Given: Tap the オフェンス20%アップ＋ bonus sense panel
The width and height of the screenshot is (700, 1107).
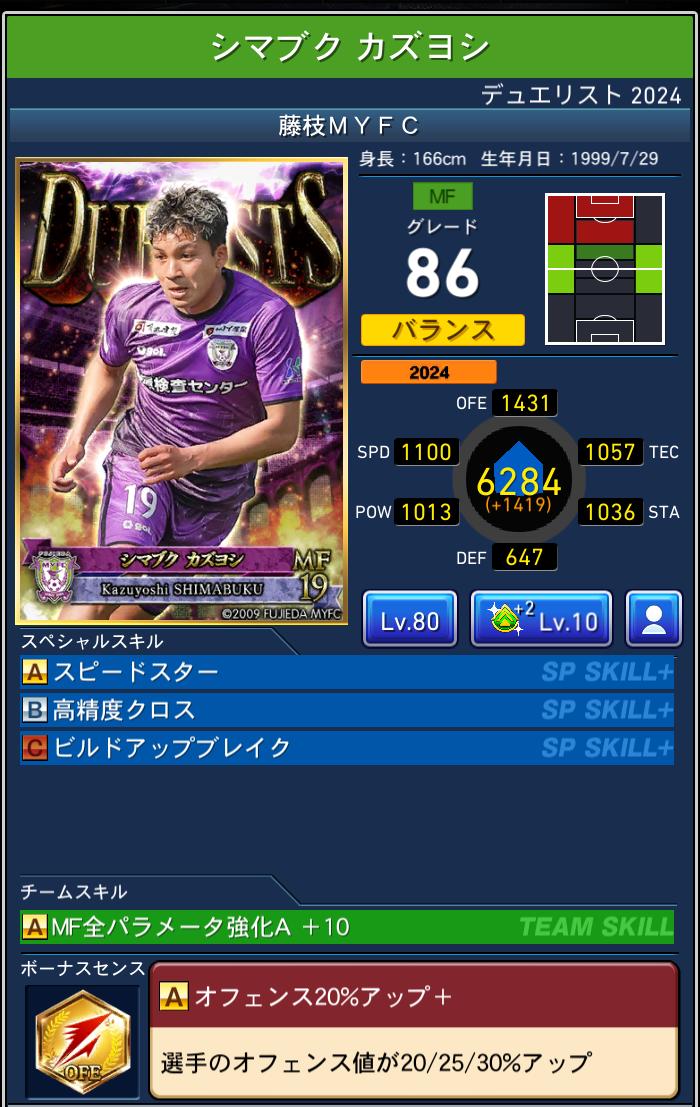Looking at the screenshot, I should coord(414,1030).
